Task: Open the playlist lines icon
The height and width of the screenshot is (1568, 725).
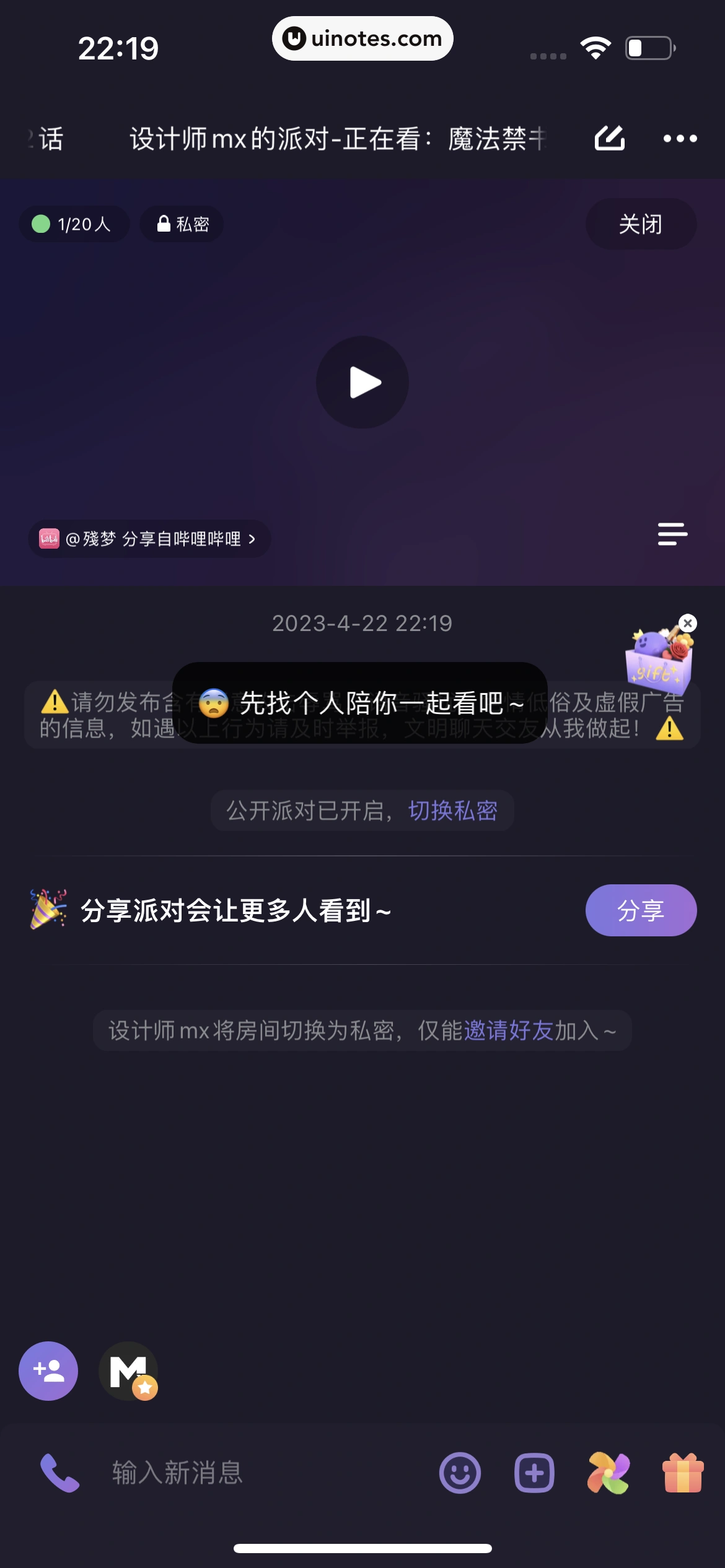Action: pos(672,534)
